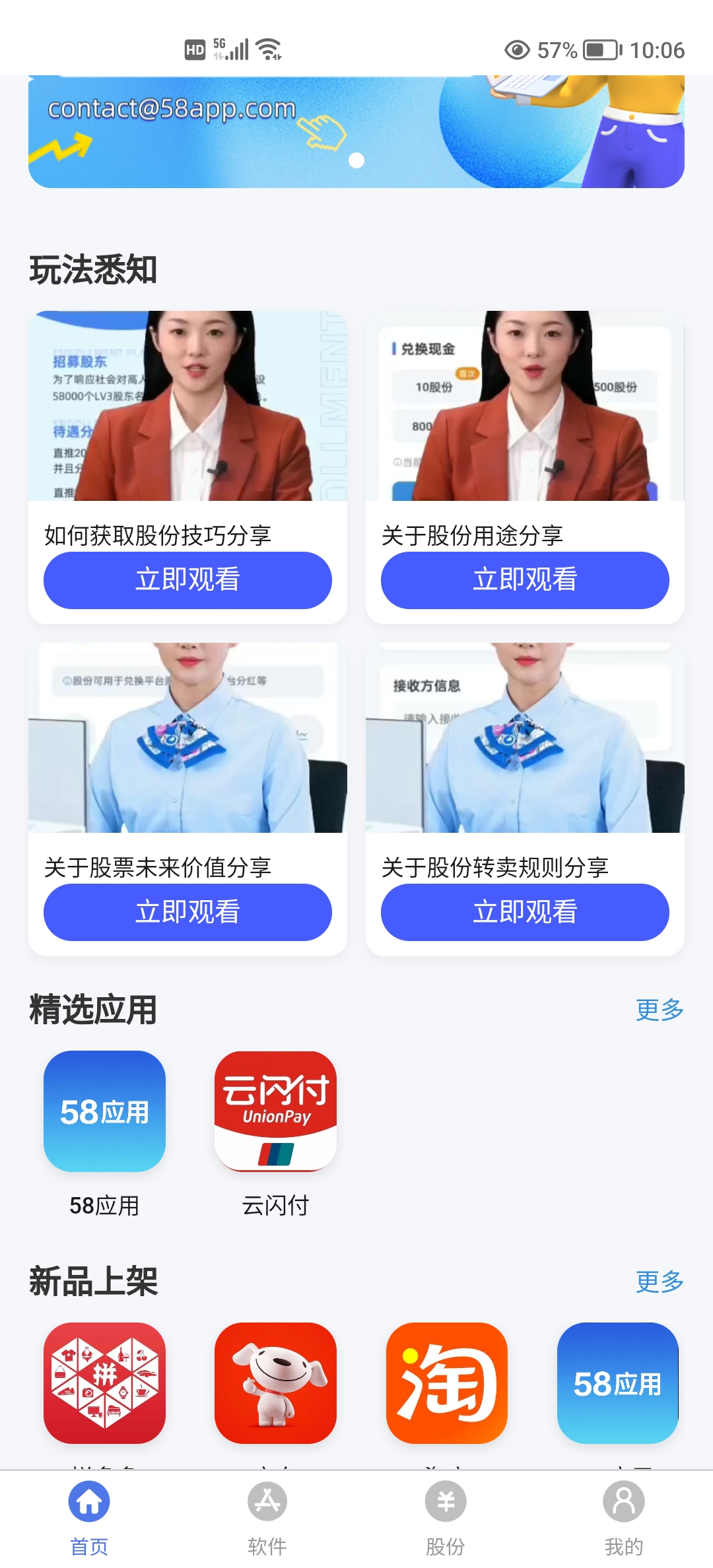The image size is (713, 1568).
Task: Open the 58应用 icon in 新品上架
Action: point(618,1383)
